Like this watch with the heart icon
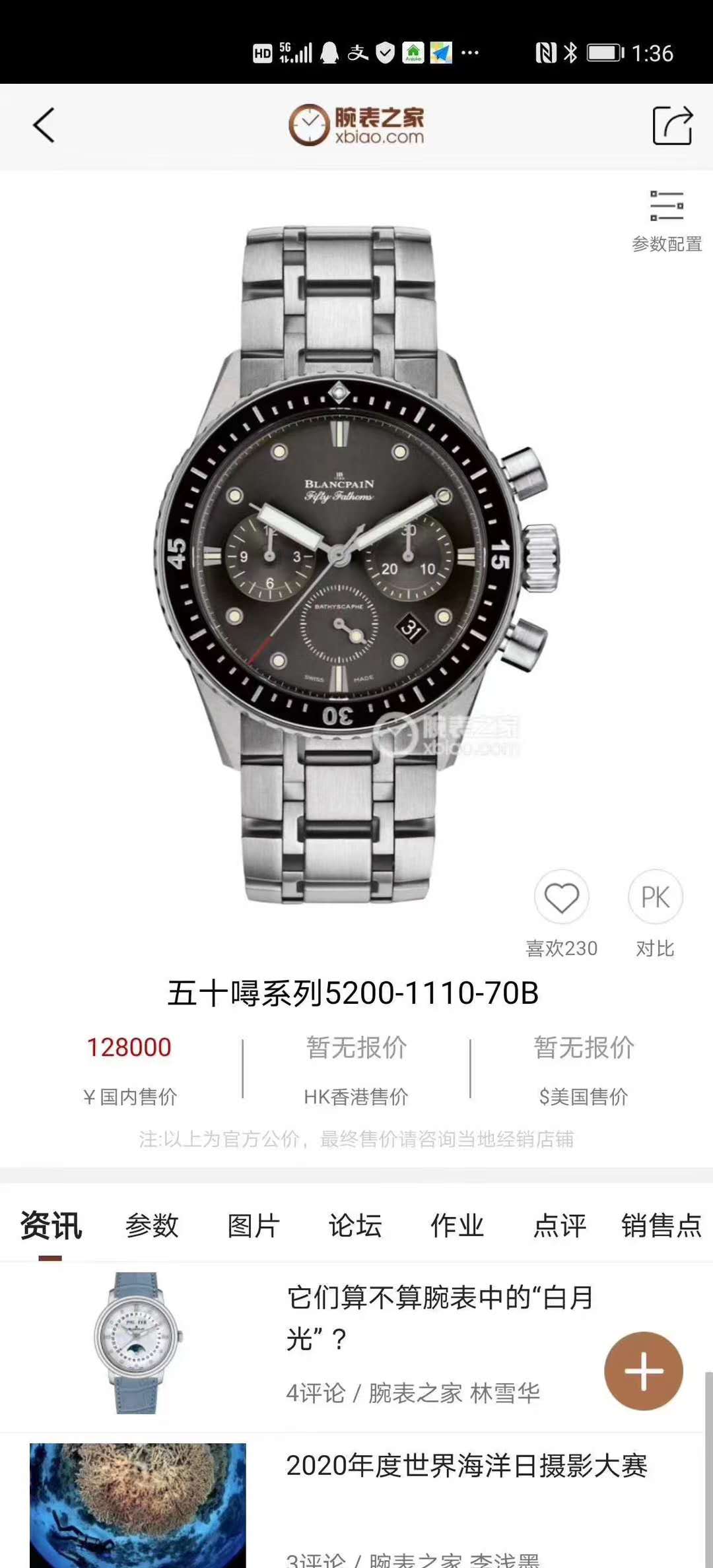713x1568 pixels. 561,898
